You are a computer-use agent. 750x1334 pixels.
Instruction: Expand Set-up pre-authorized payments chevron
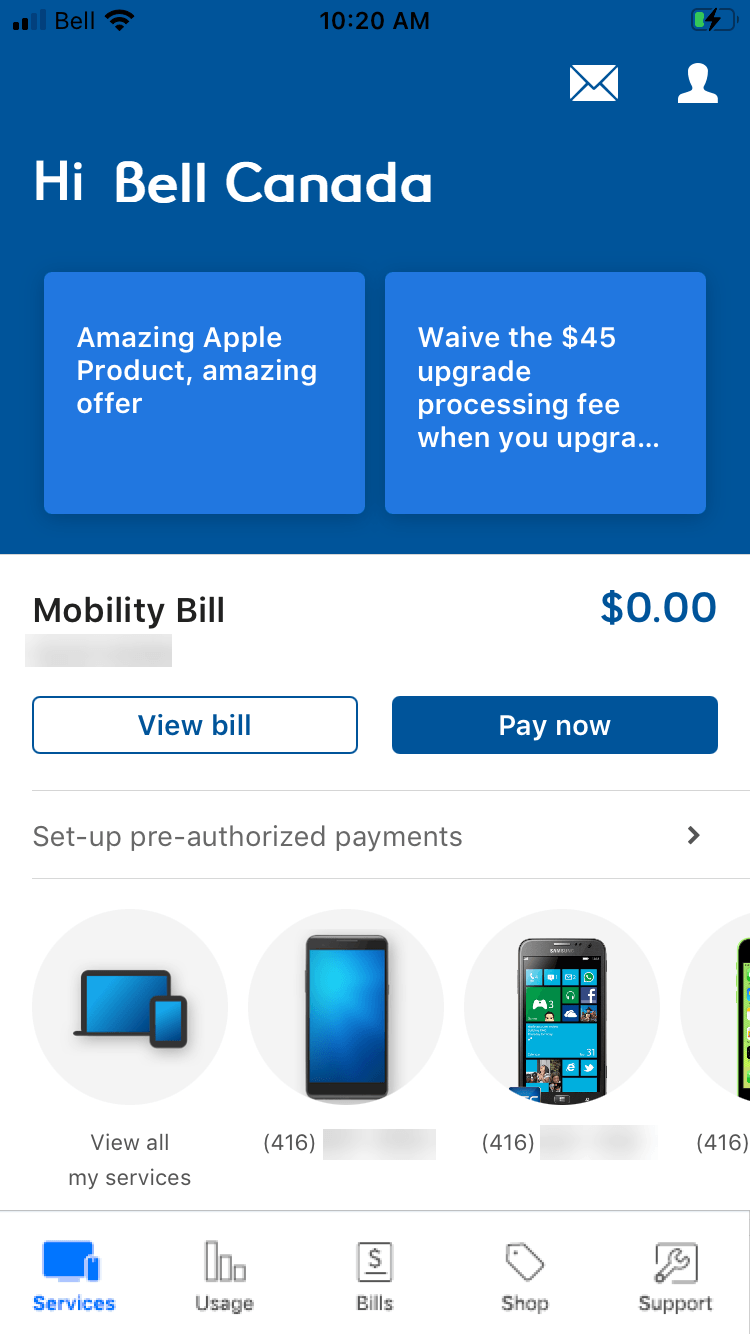click(x=693, y=835)
